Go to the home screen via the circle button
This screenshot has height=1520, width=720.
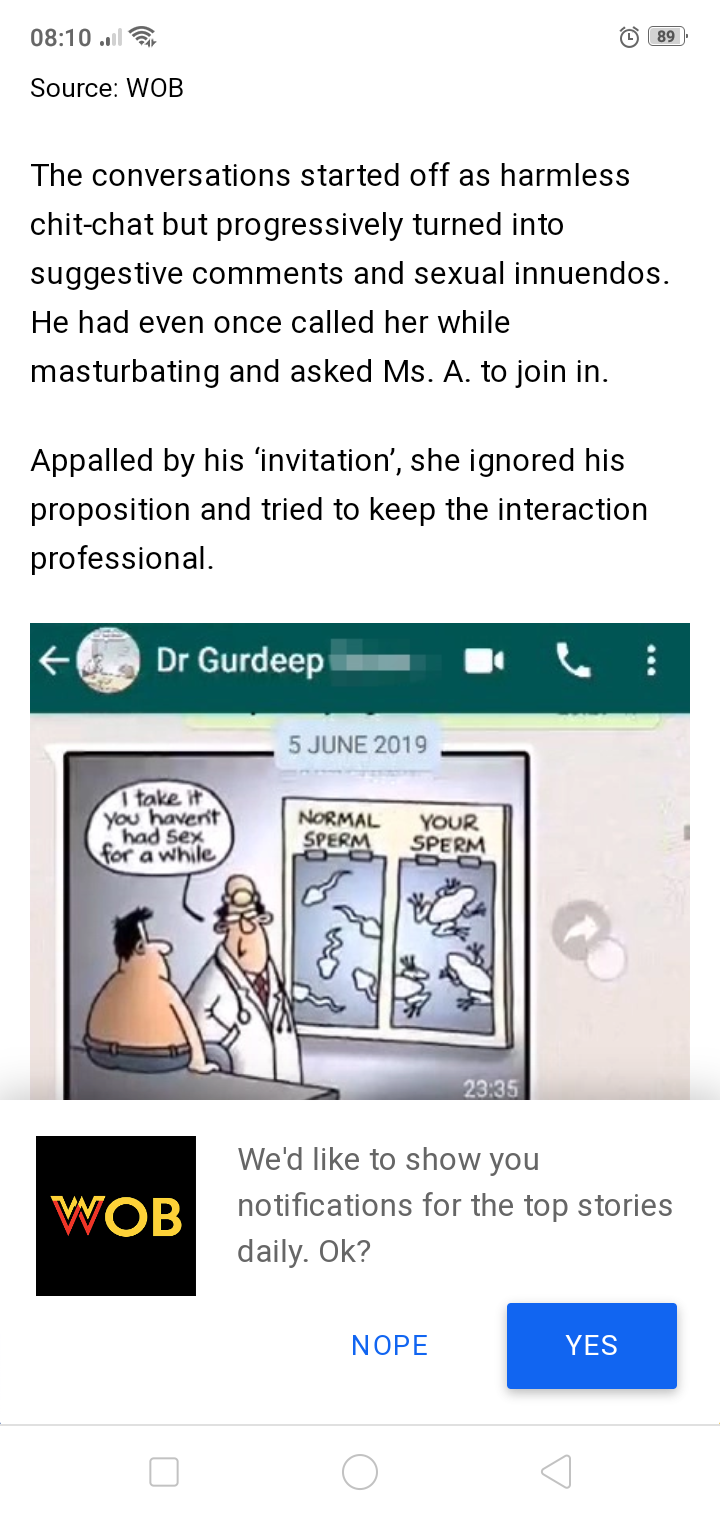tap(359, 1471)
